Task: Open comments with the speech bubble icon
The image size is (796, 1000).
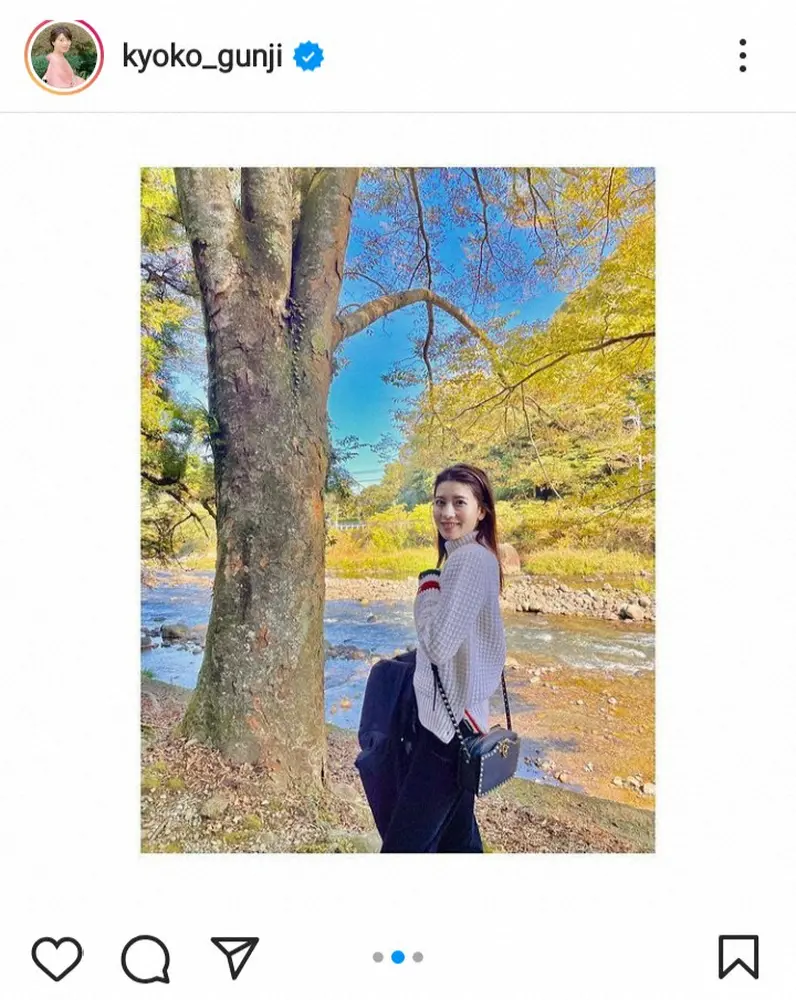Action: [x=145, y=959]
